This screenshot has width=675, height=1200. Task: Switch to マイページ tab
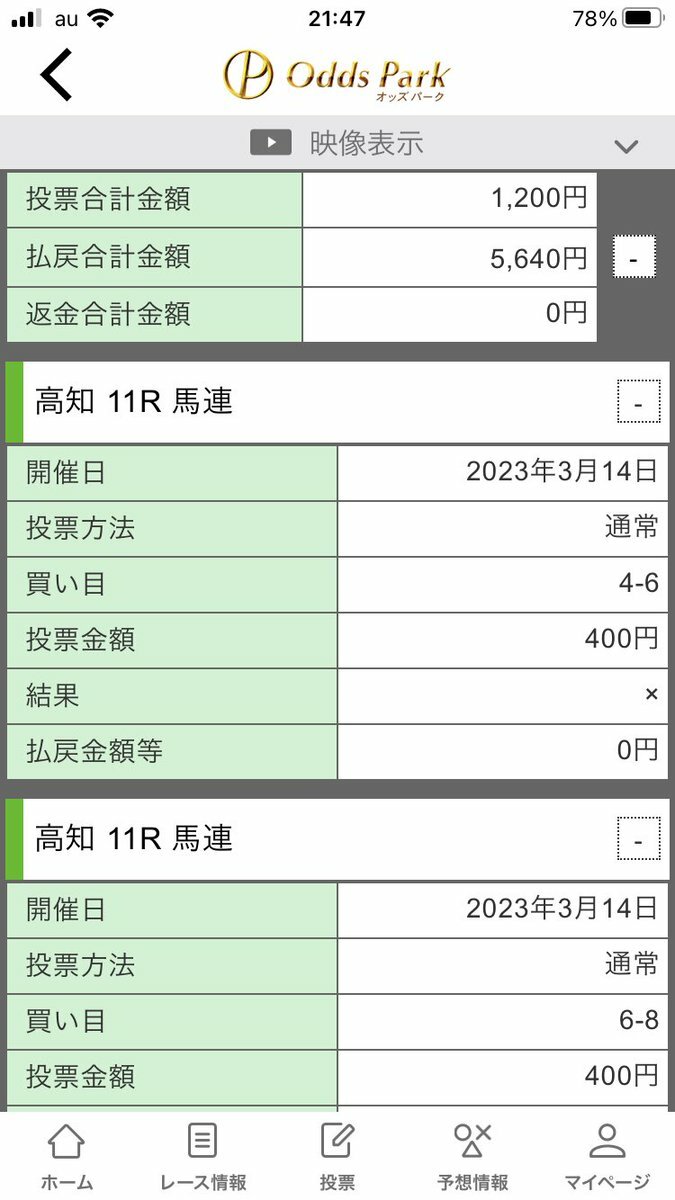(607, 1157)
